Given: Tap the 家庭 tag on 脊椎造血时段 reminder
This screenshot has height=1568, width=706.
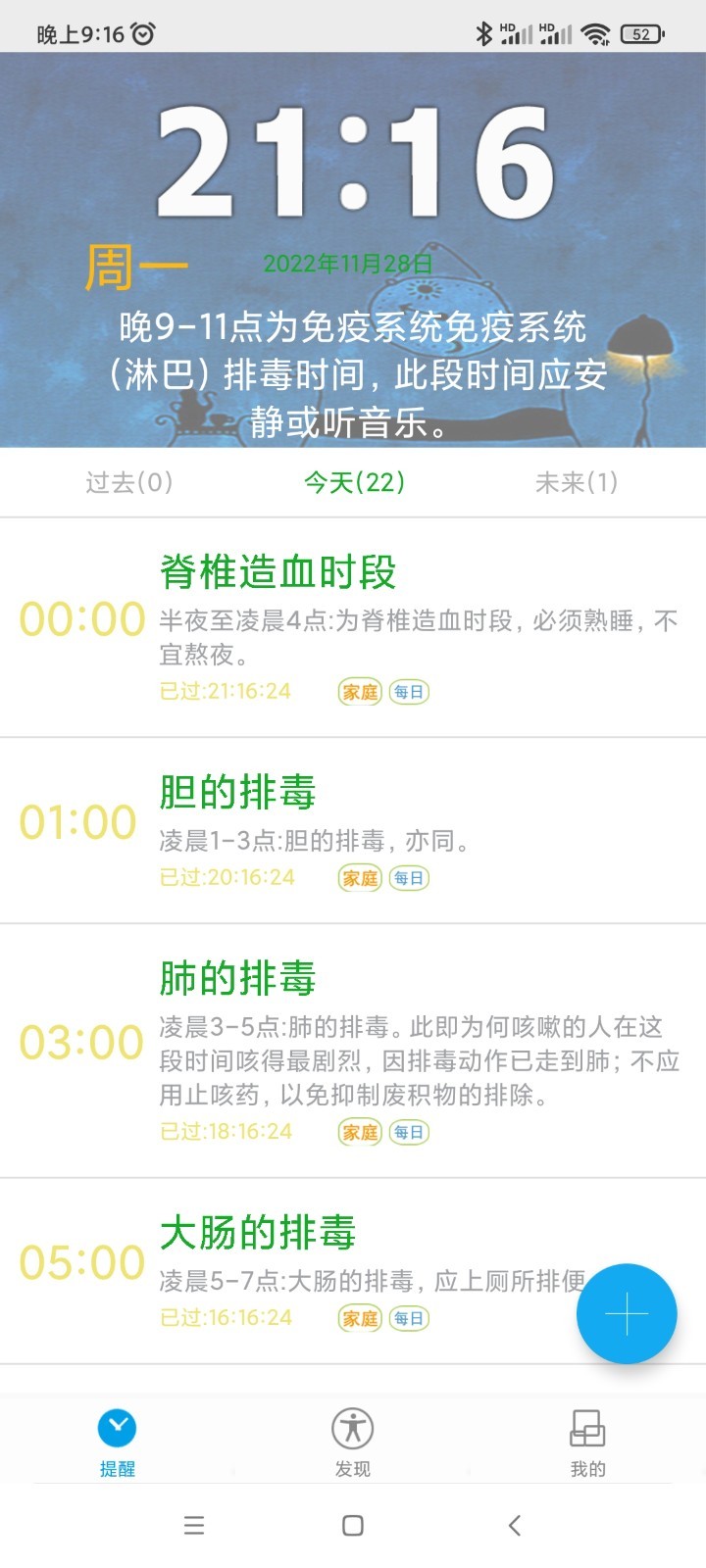Looking at the screenshot, I should click(x=360, y=691).
